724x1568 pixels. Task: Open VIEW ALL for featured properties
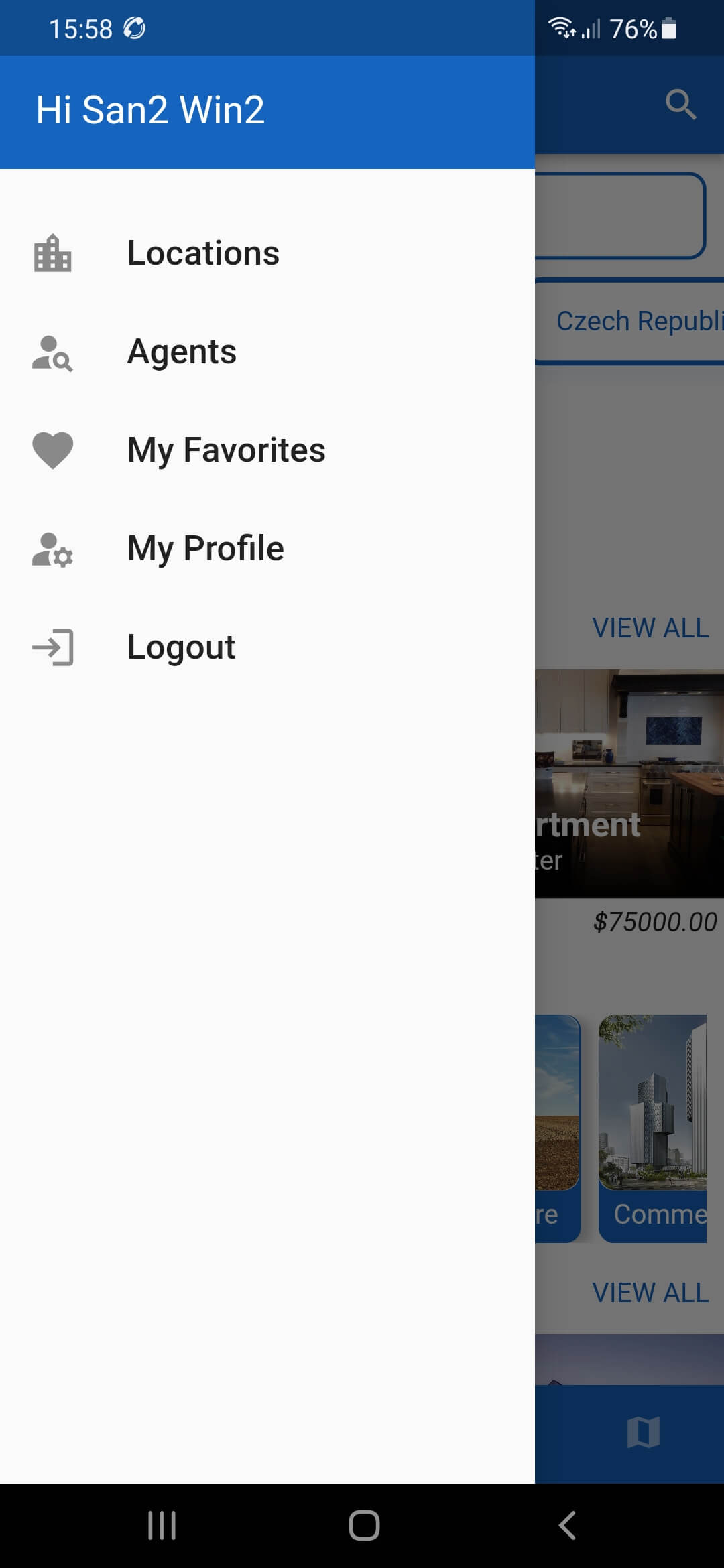pos(650,627)
